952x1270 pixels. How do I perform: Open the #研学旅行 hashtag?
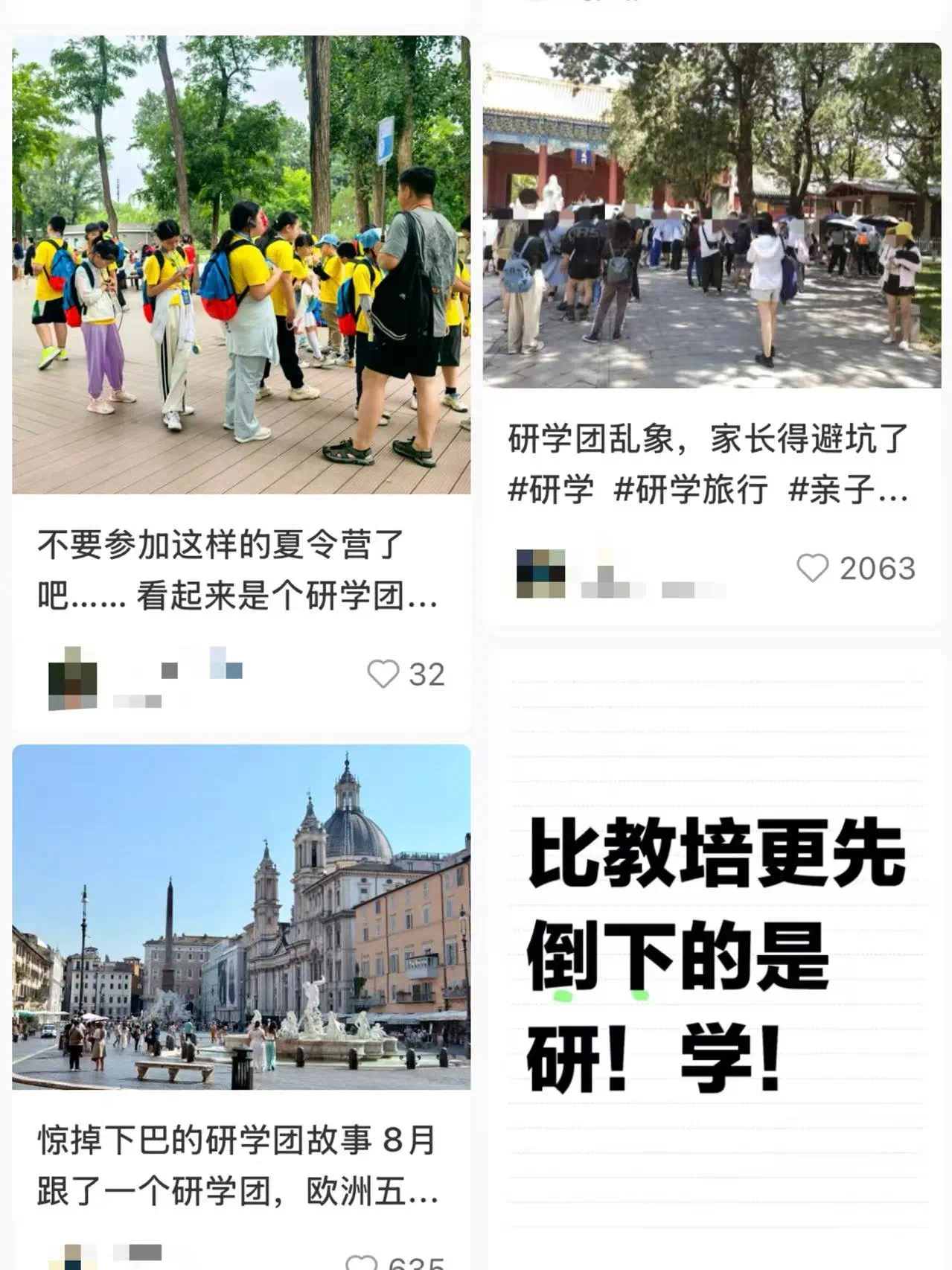coord(690,491)
